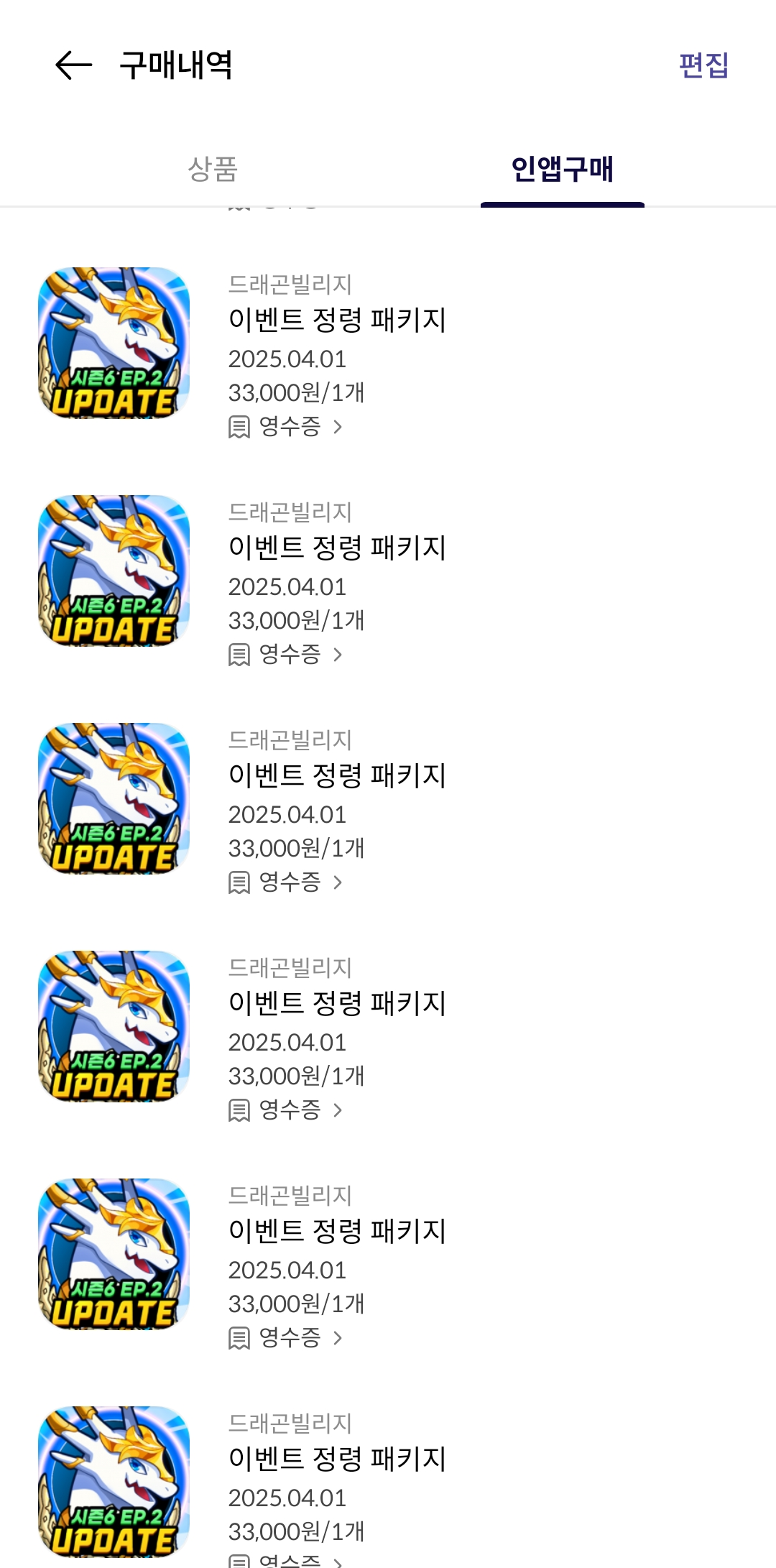
Task: Tap 편집 to edit purchase history
Action: pos(703,65)
